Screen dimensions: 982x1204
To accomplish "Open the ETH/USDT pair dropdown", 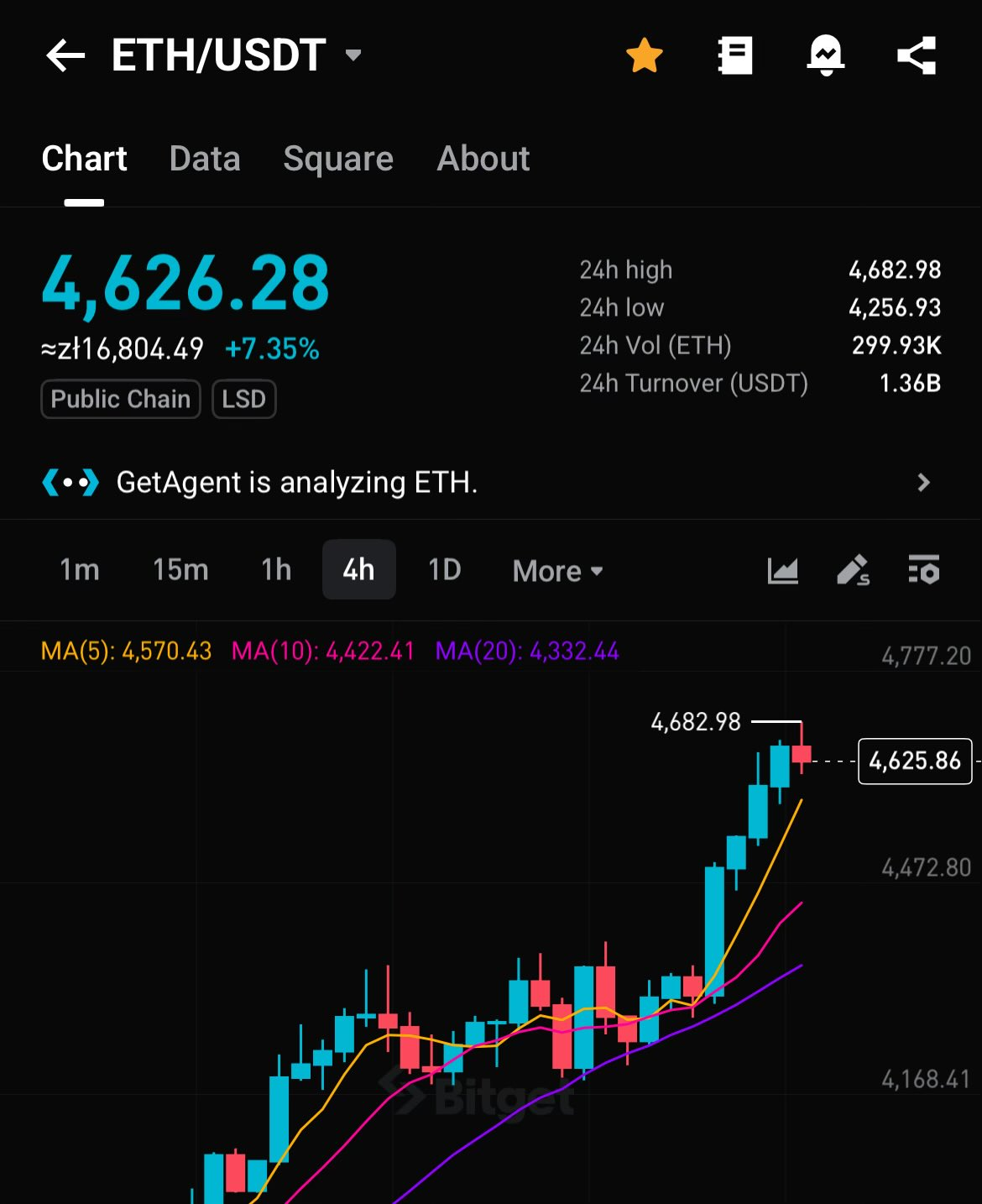I will point(353,56).
